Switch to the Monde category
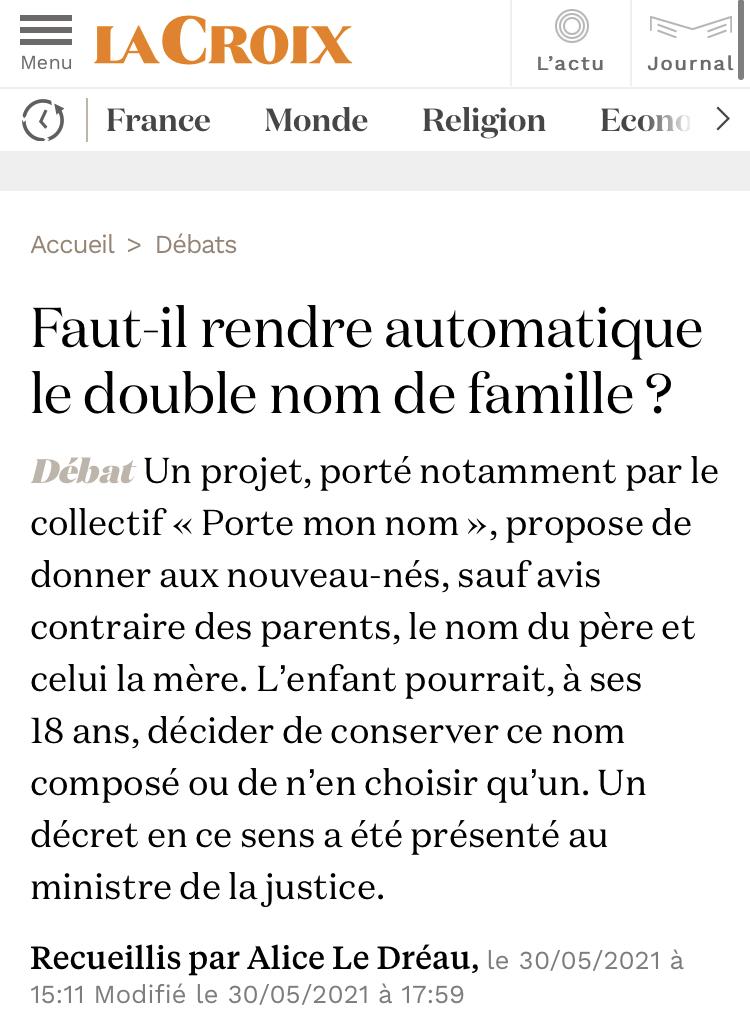 tap(316, 121)
